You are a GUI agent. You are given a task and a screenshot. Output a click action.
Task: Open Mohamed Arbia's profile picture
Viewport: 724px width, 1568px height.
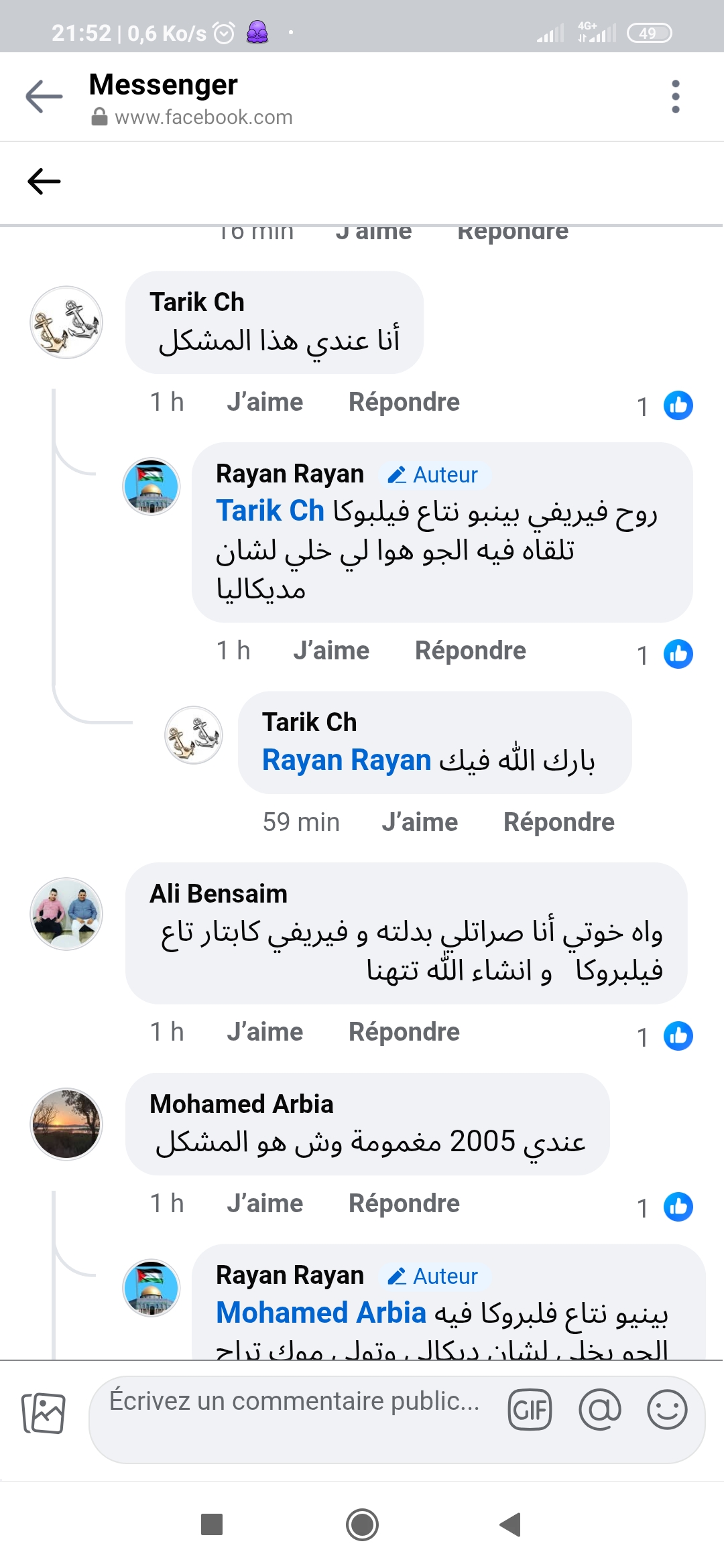(66, 1124)
